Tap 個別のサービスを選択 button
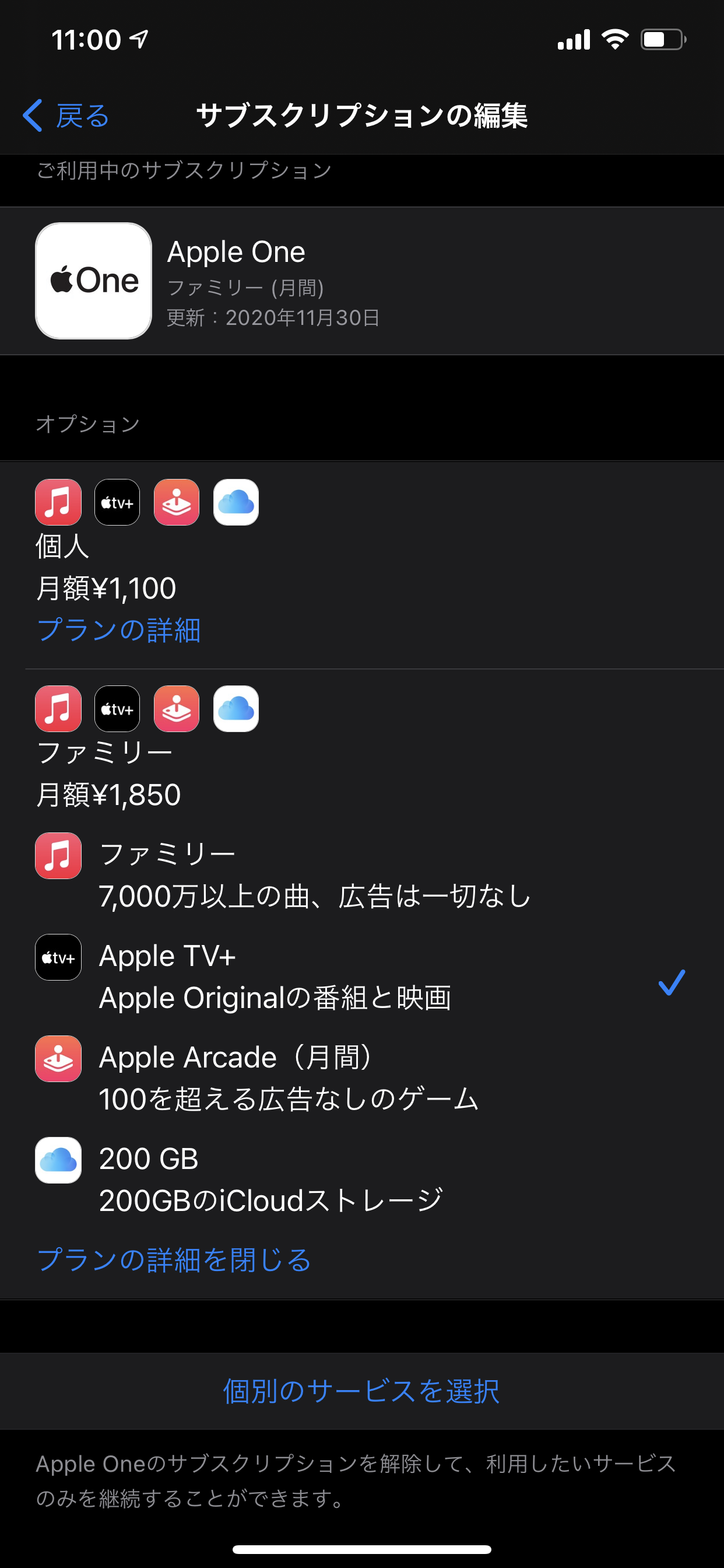This screenshot has height=1568, width=724. (x=361, y=1391)
